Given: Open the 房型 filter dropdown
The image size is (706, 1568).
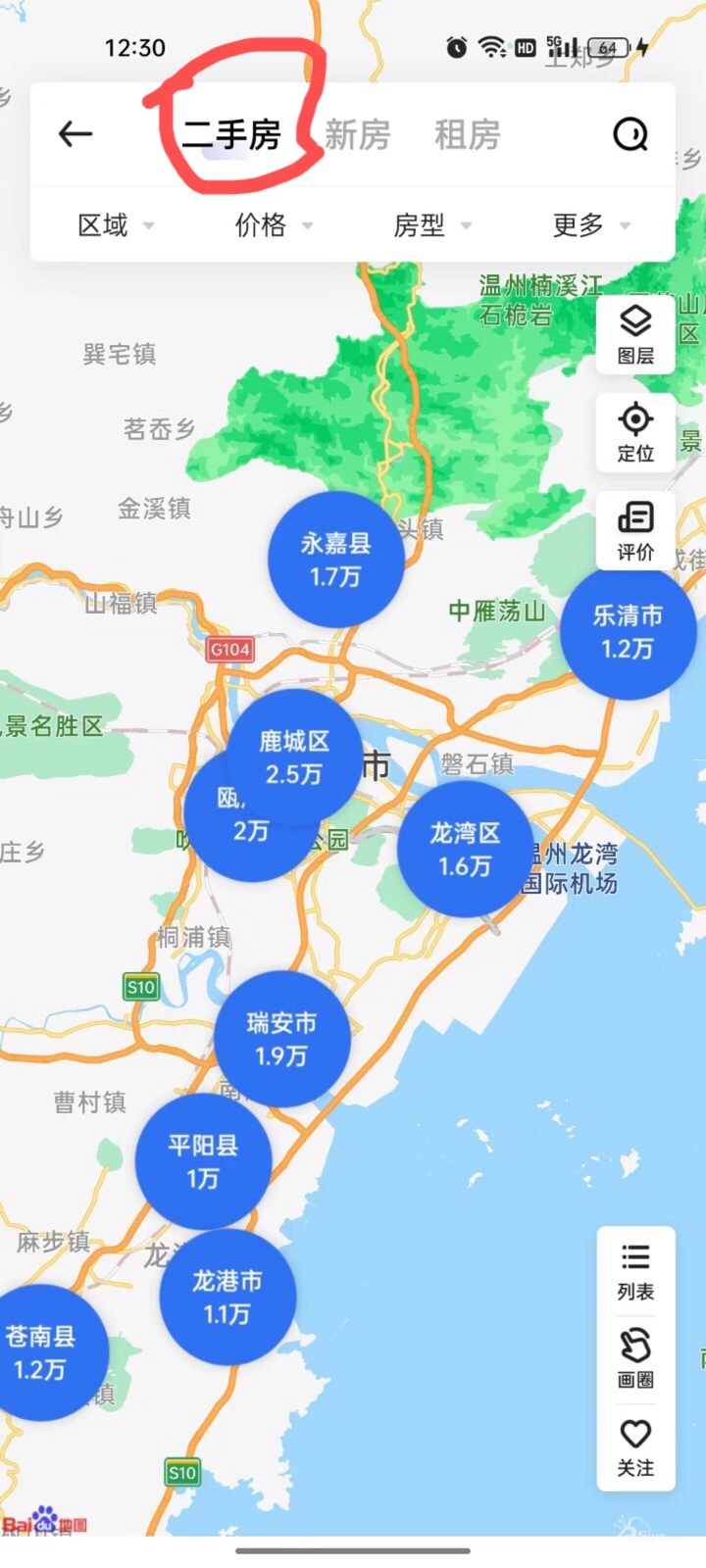Looking at the screenshot, I should (431, 225).
